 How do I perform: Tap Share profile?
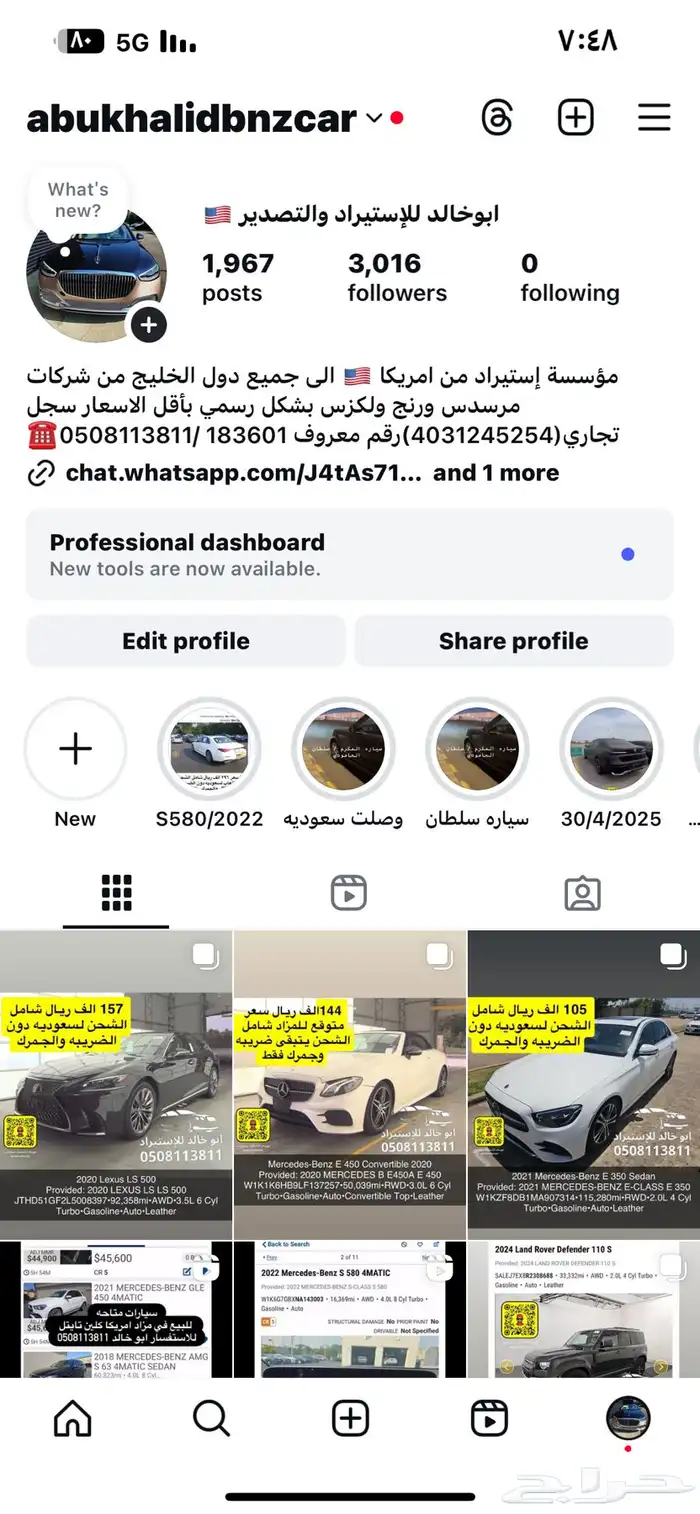(x=513, y=641)
